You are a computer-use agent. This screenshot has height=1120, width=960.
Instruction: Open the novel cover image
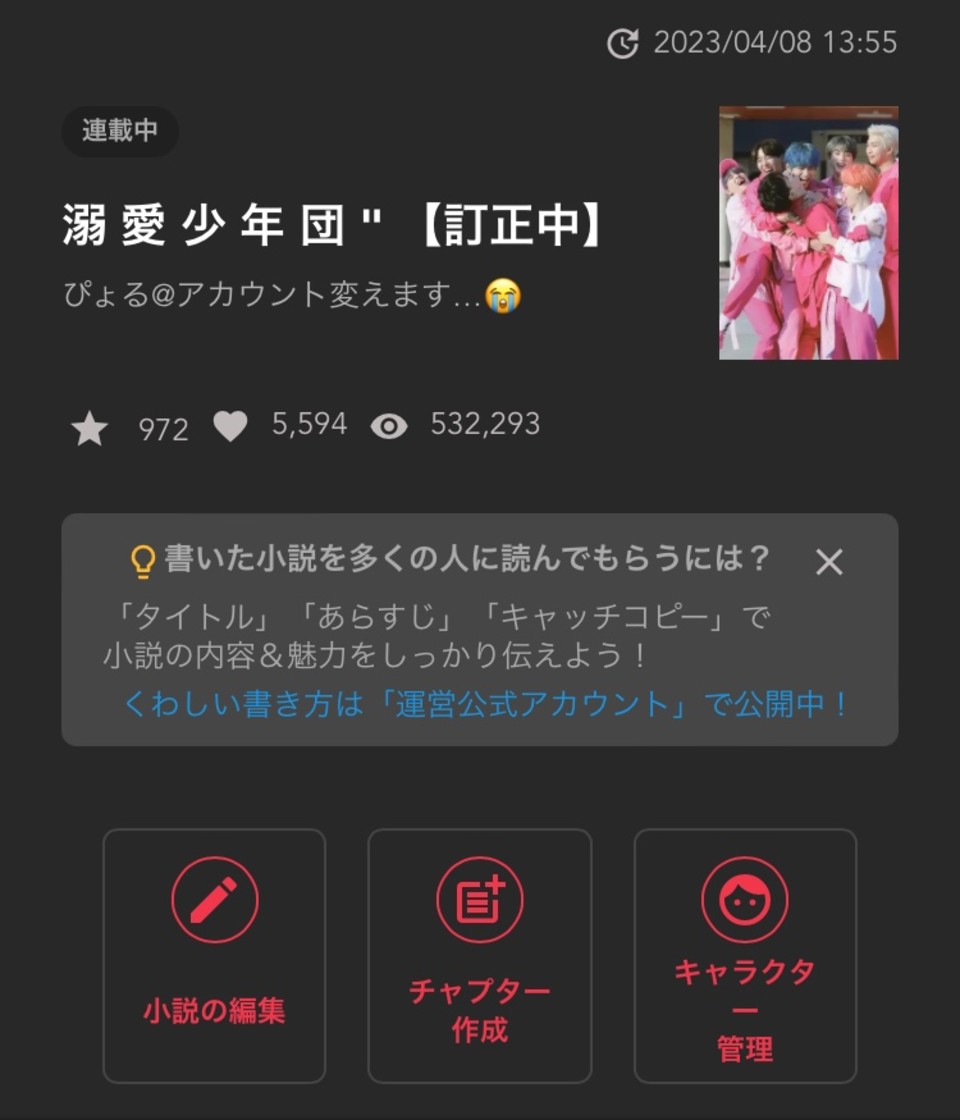coord(808,232)
